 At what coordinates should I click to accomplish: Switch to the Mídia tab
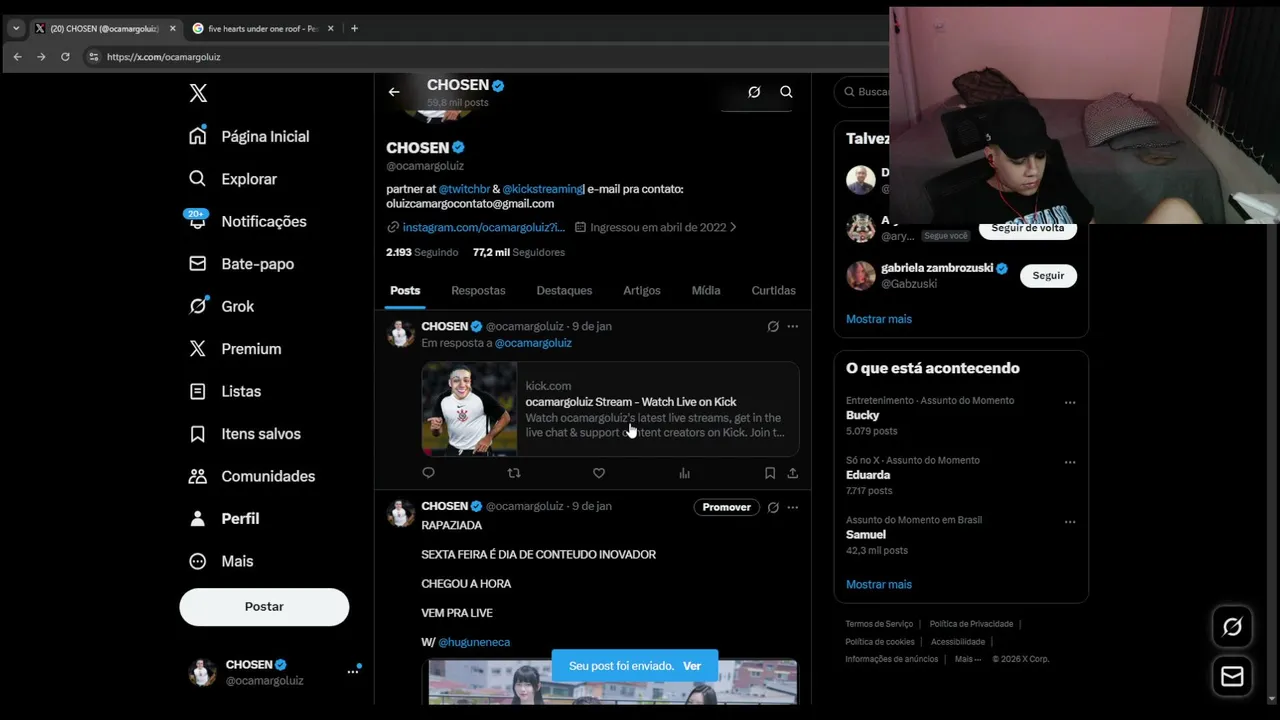(706, 291)
